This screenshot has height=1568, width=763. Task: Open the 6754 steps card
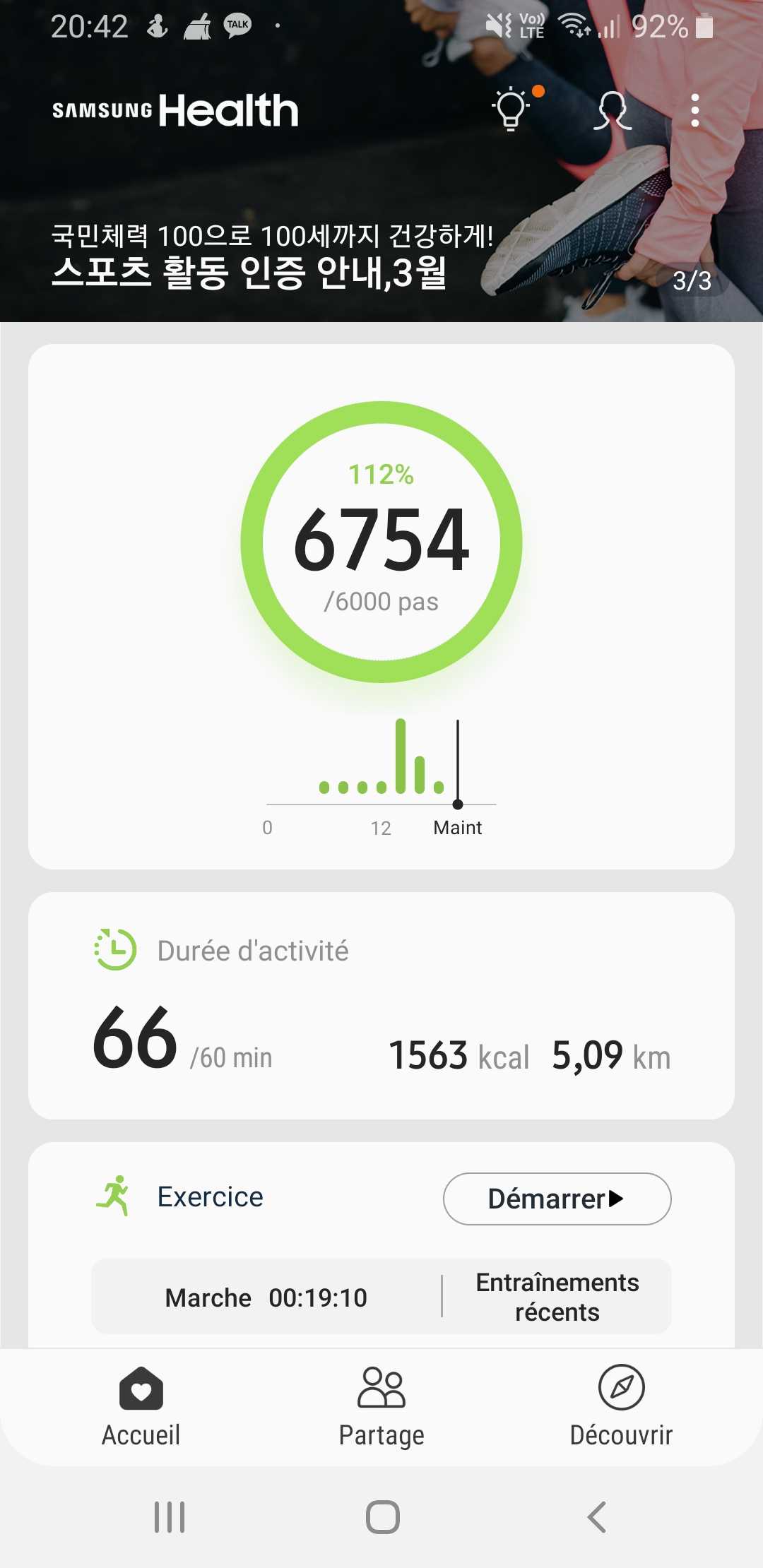(x=381, y=606)
